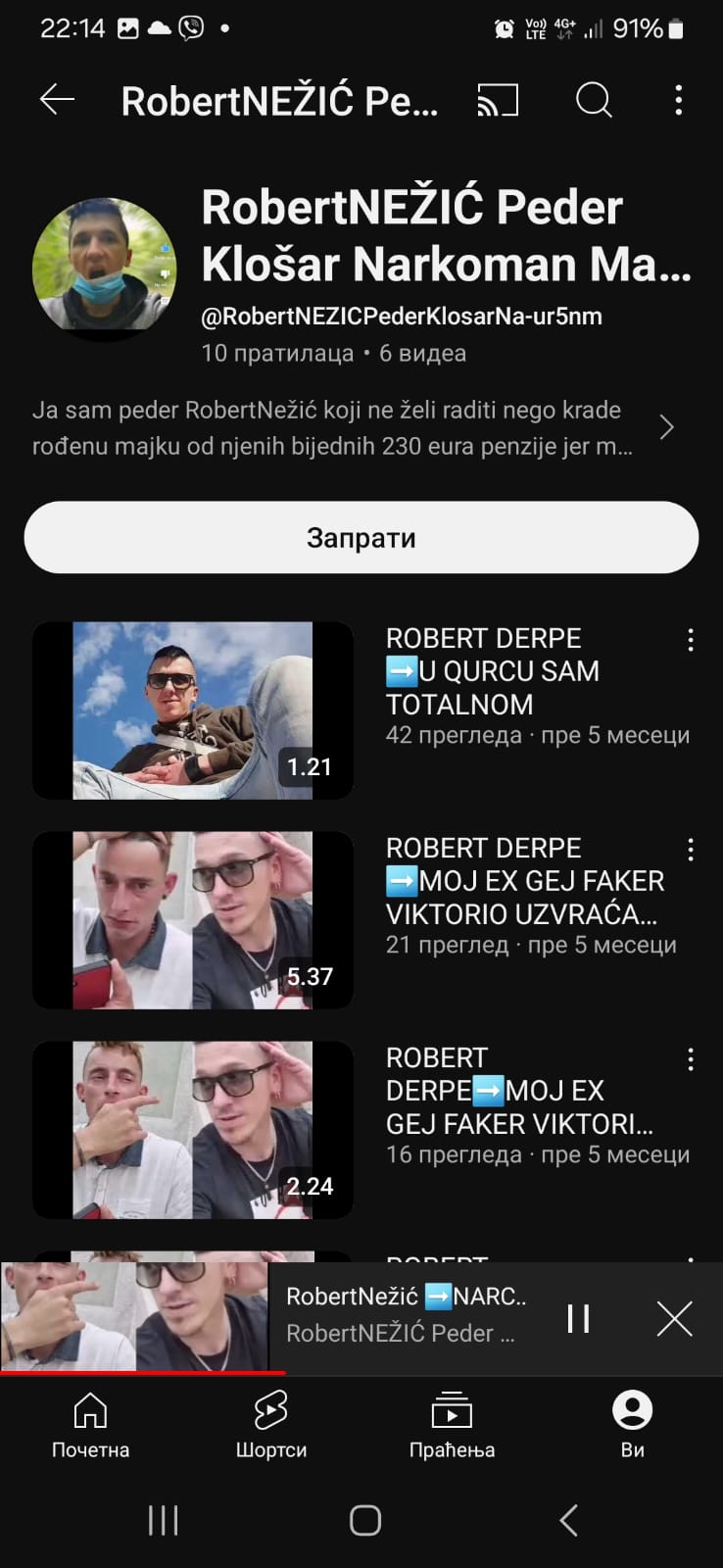Tap the system home button
Image resolution: width=723 pixels, height=1568 pixels.
coord(364,1520)
